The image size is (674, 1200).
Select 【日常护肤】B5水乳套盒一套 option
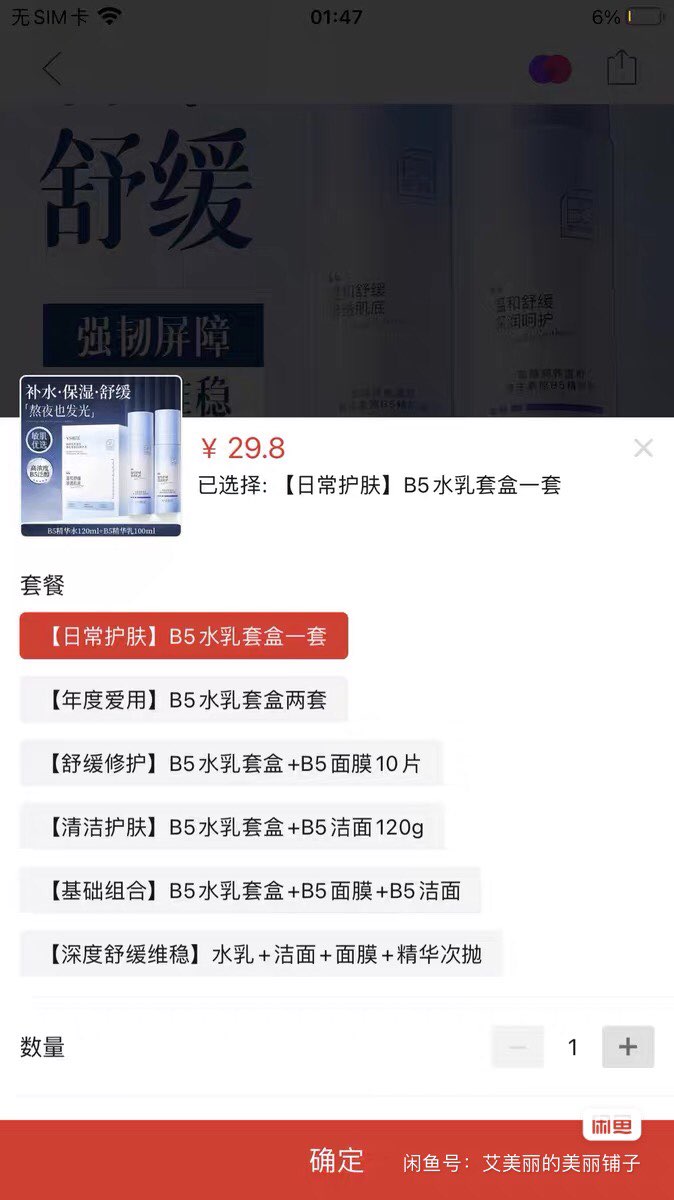[x=184, y=636]
